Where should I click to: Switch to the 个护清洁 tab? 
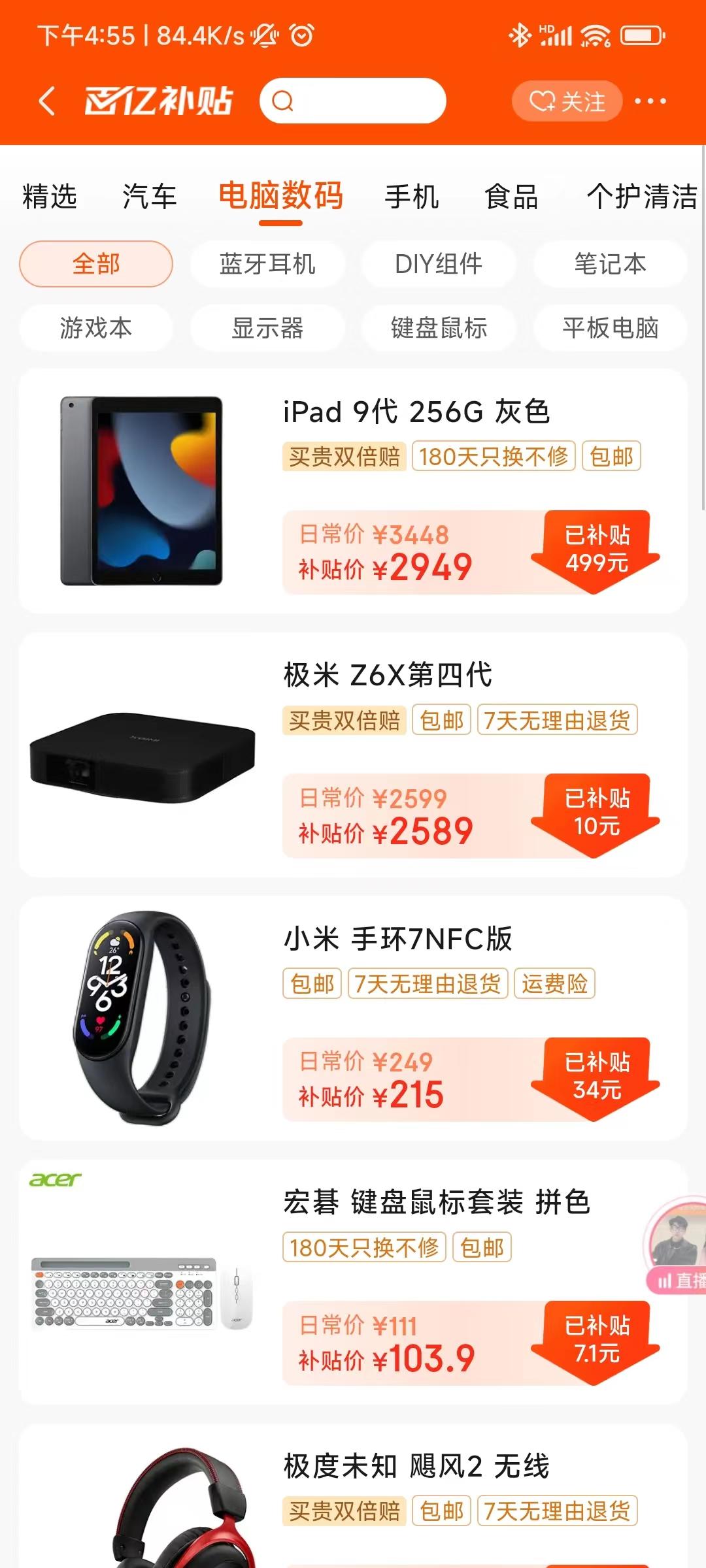(x=642, y=197)
